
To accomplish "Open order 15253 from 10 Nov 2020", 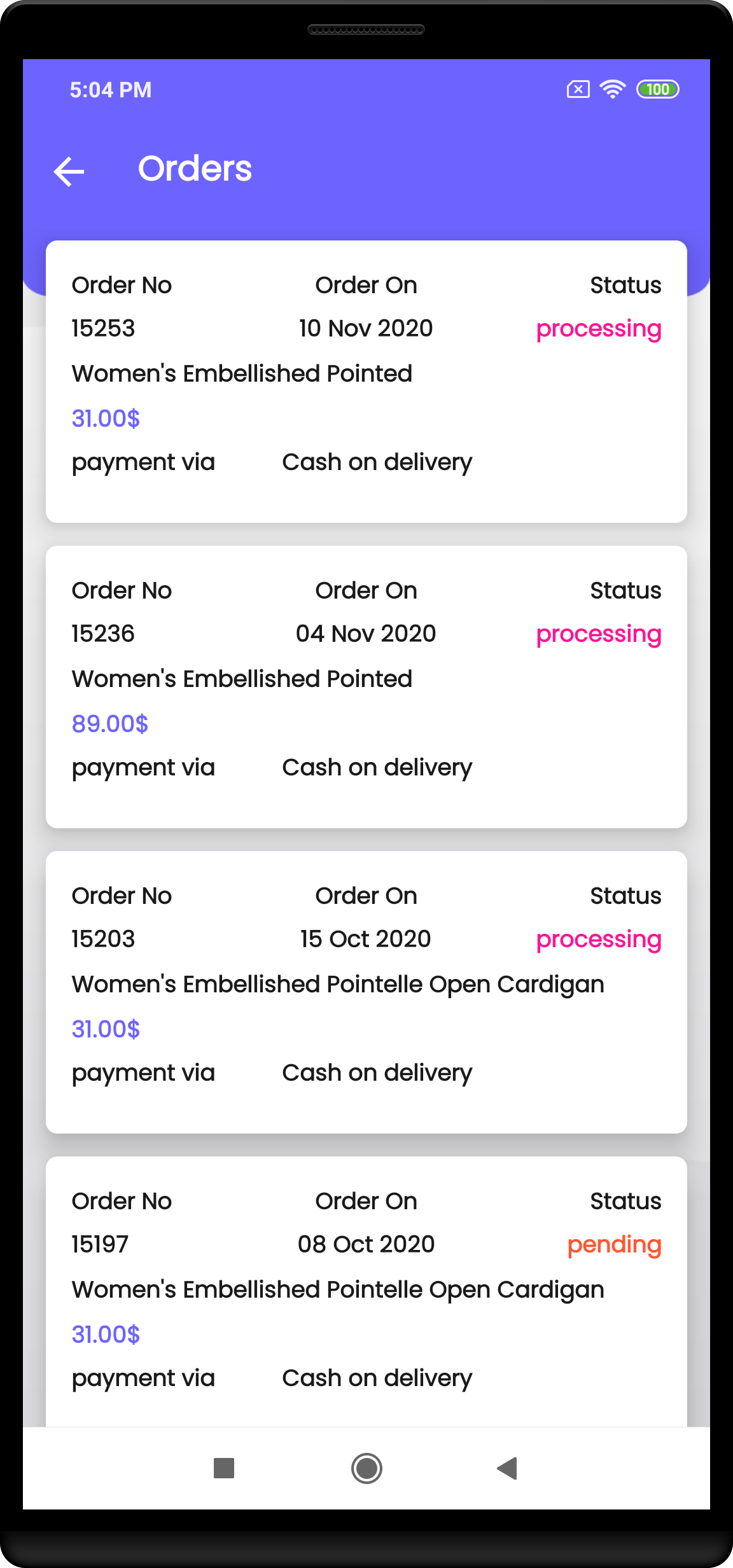I will [366, 382].
